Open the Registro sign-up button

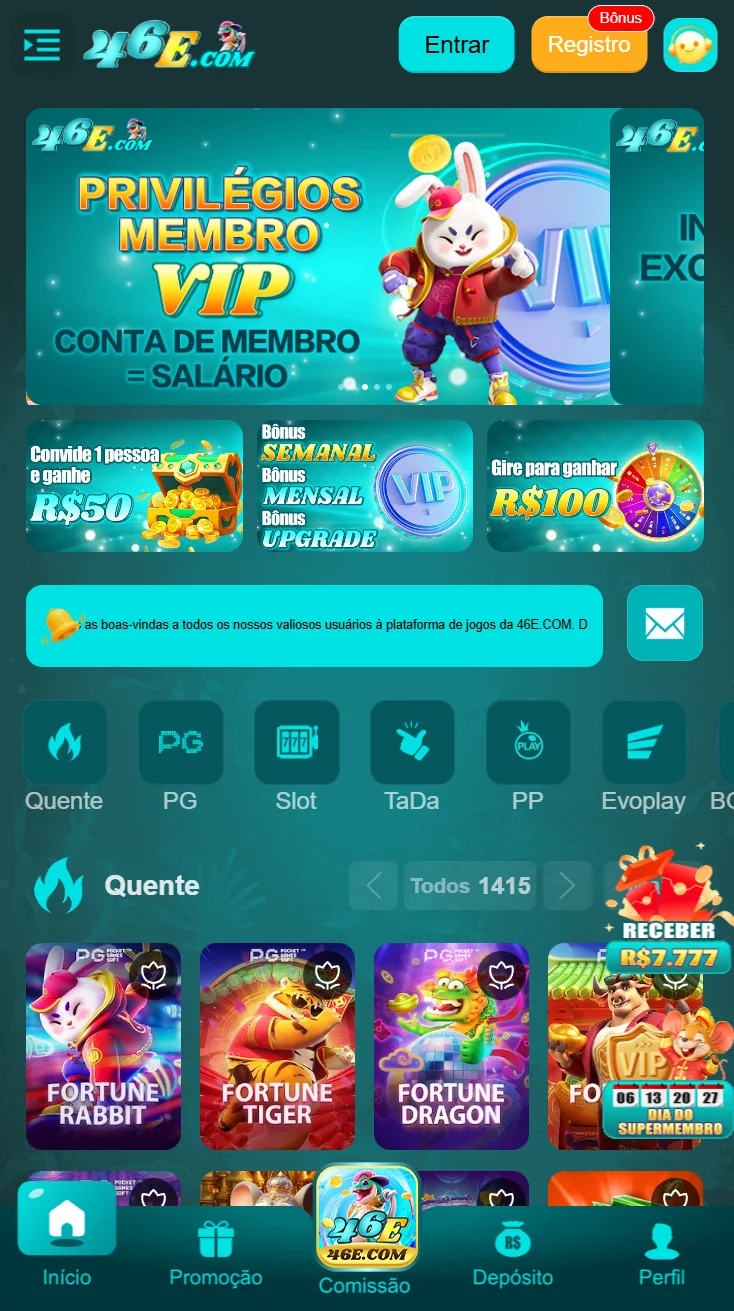pos(589,45)
